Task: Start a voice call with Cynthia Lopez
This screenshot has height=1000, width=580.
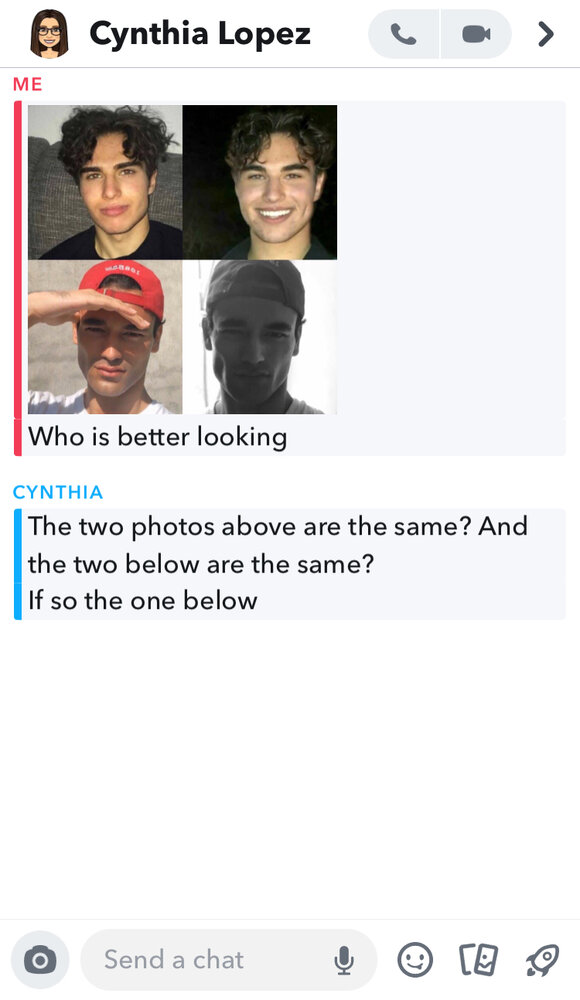Action: pyautogui.click(x=403, y=34)
